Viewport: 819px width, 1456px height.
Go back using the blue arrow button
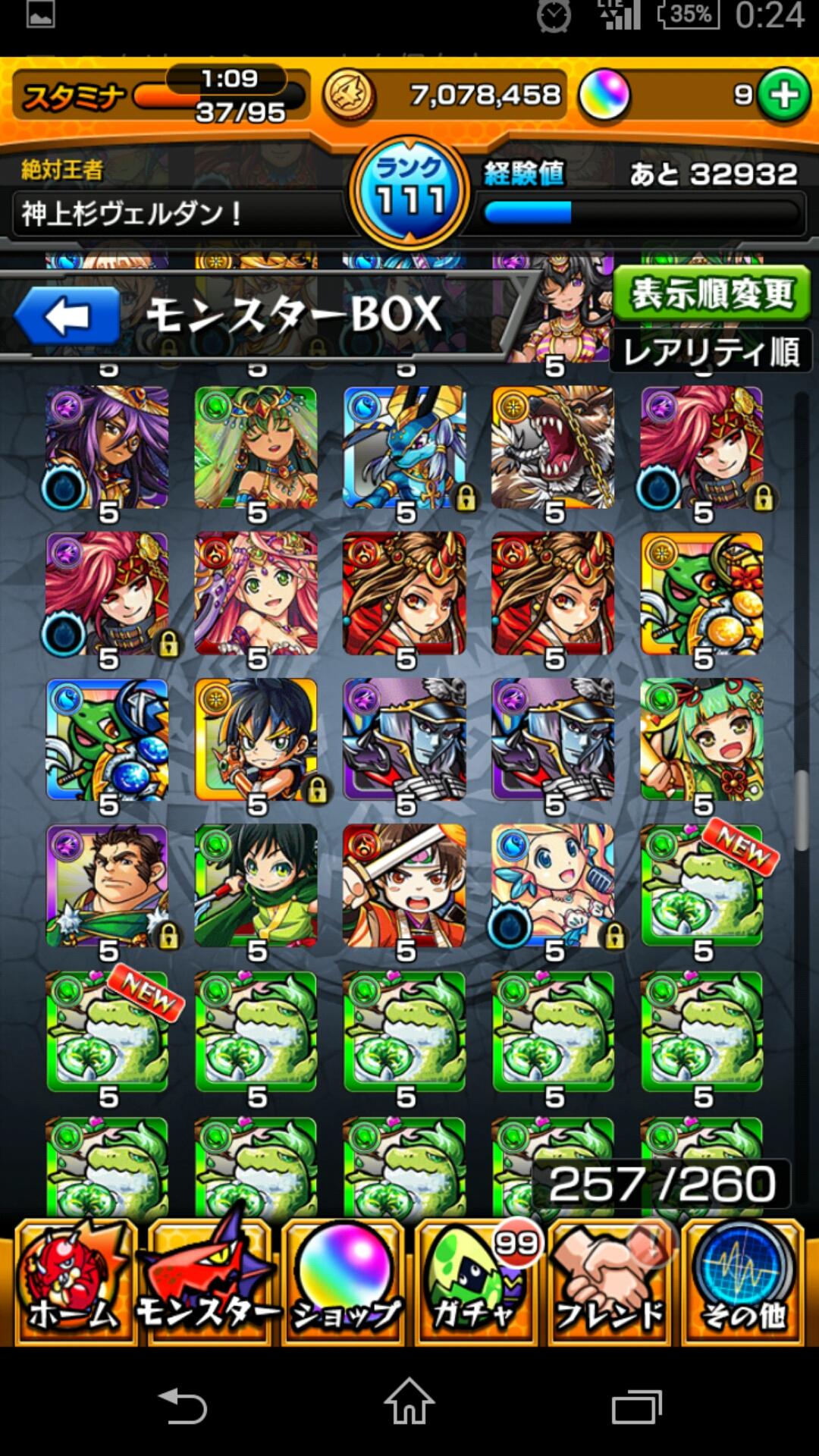pos(68,315)
